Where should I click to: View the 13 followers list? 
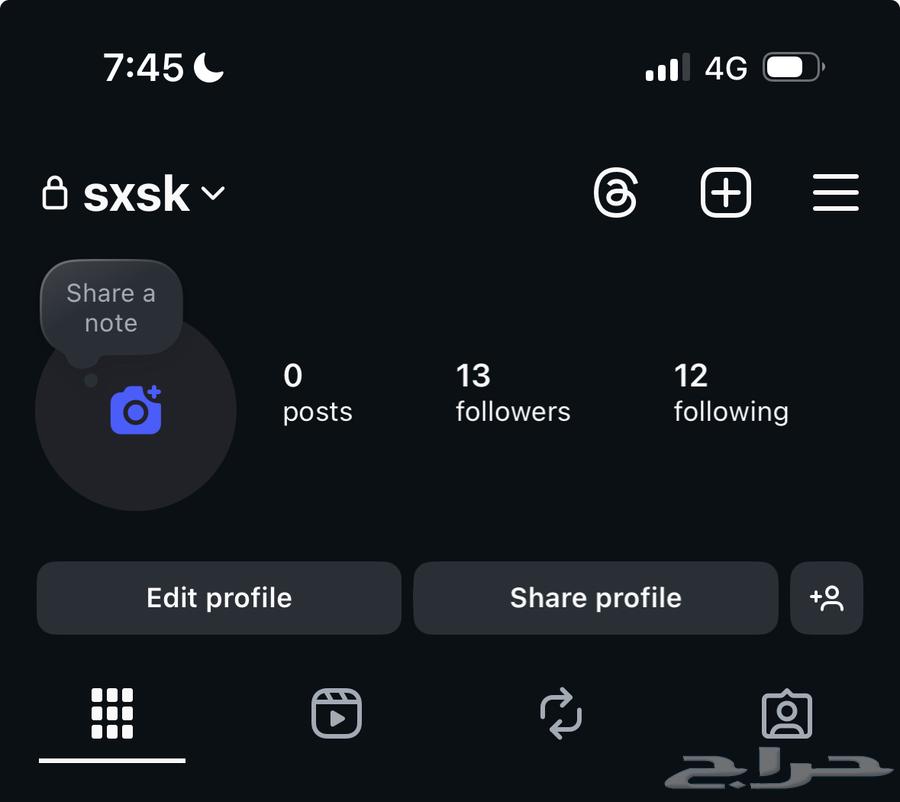pyautogui.click(x=513, y=392)
